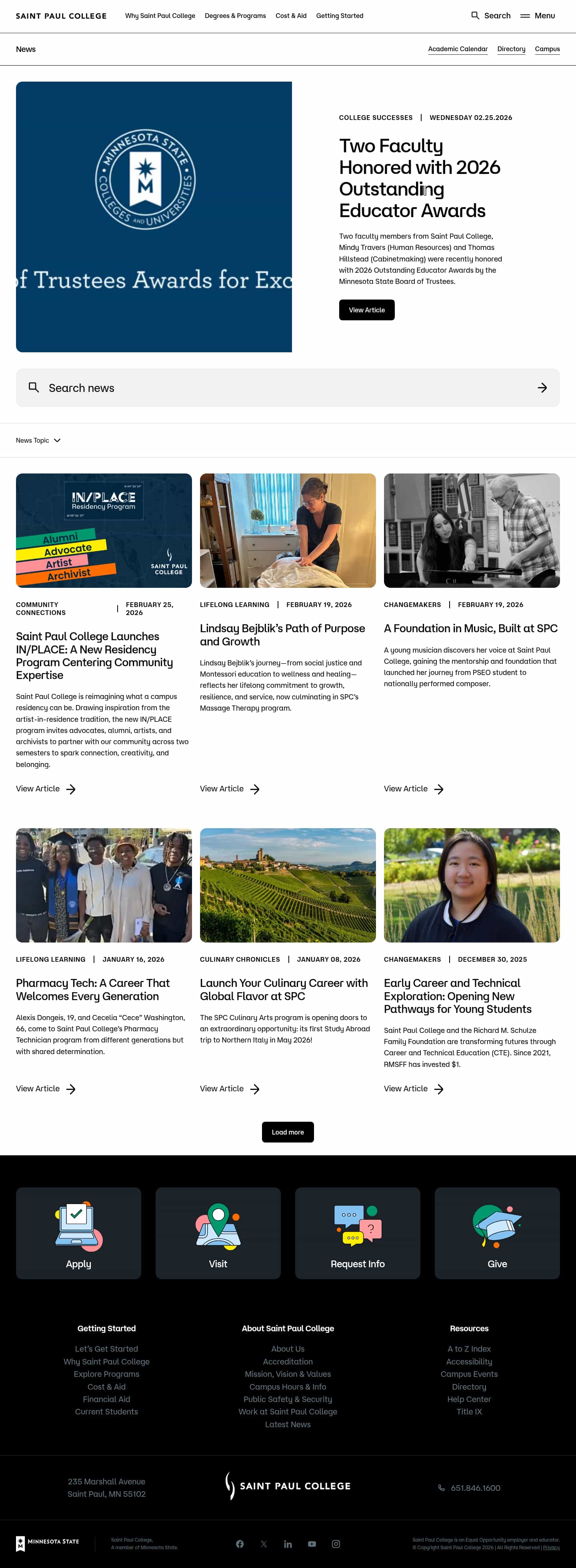Viewport: 576px width, 1568px height.
Task: Expand the News Topic dropdown
Action: (38, 440)
